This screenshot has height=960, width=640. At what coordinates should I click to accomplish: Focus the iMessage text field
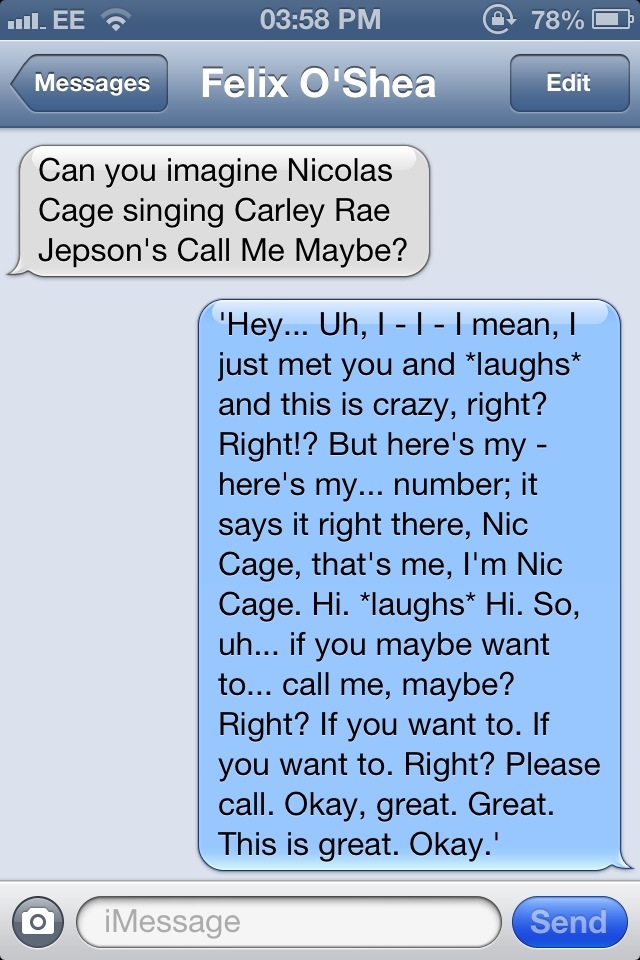[x=288, y=921]
